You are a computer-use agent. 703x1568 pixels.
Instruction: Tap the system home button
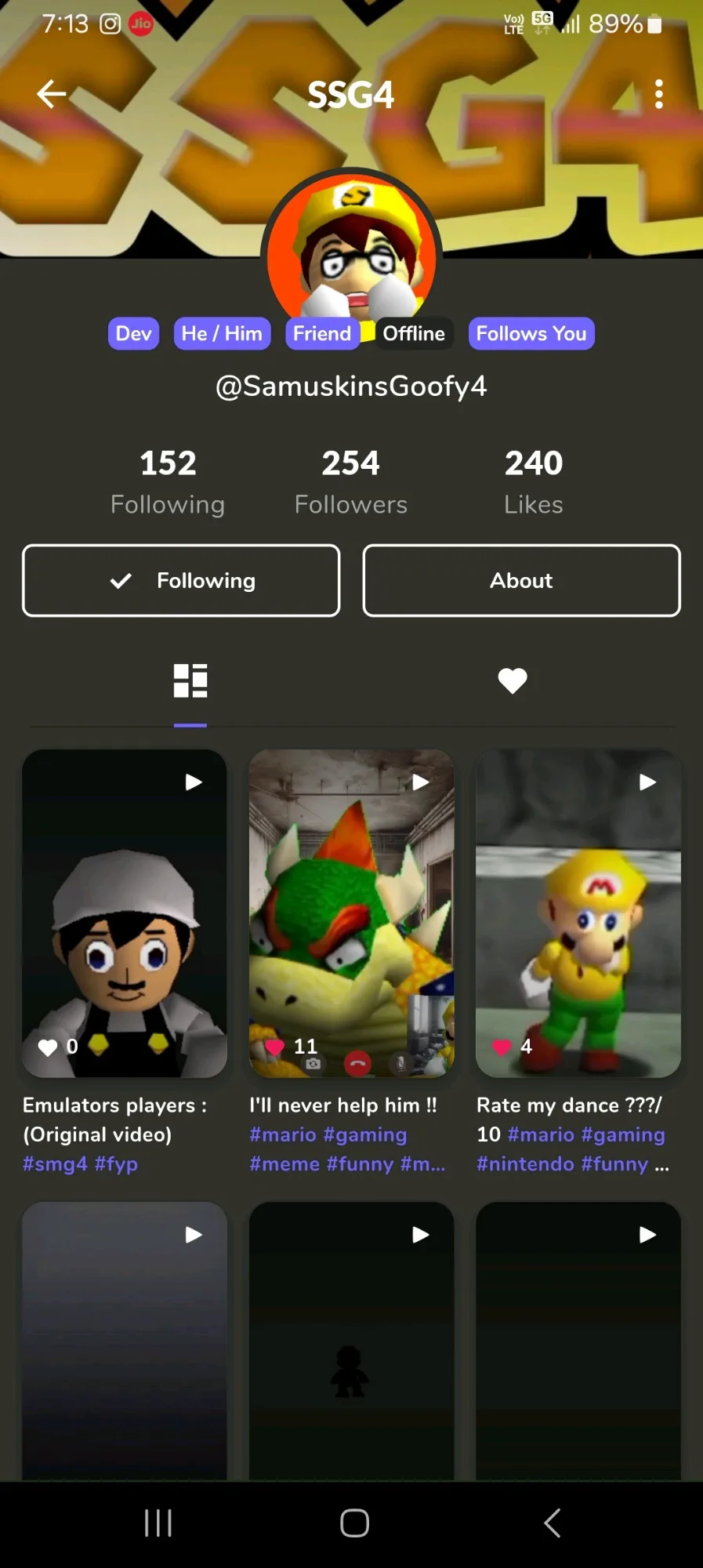[x=354, y=1523]
